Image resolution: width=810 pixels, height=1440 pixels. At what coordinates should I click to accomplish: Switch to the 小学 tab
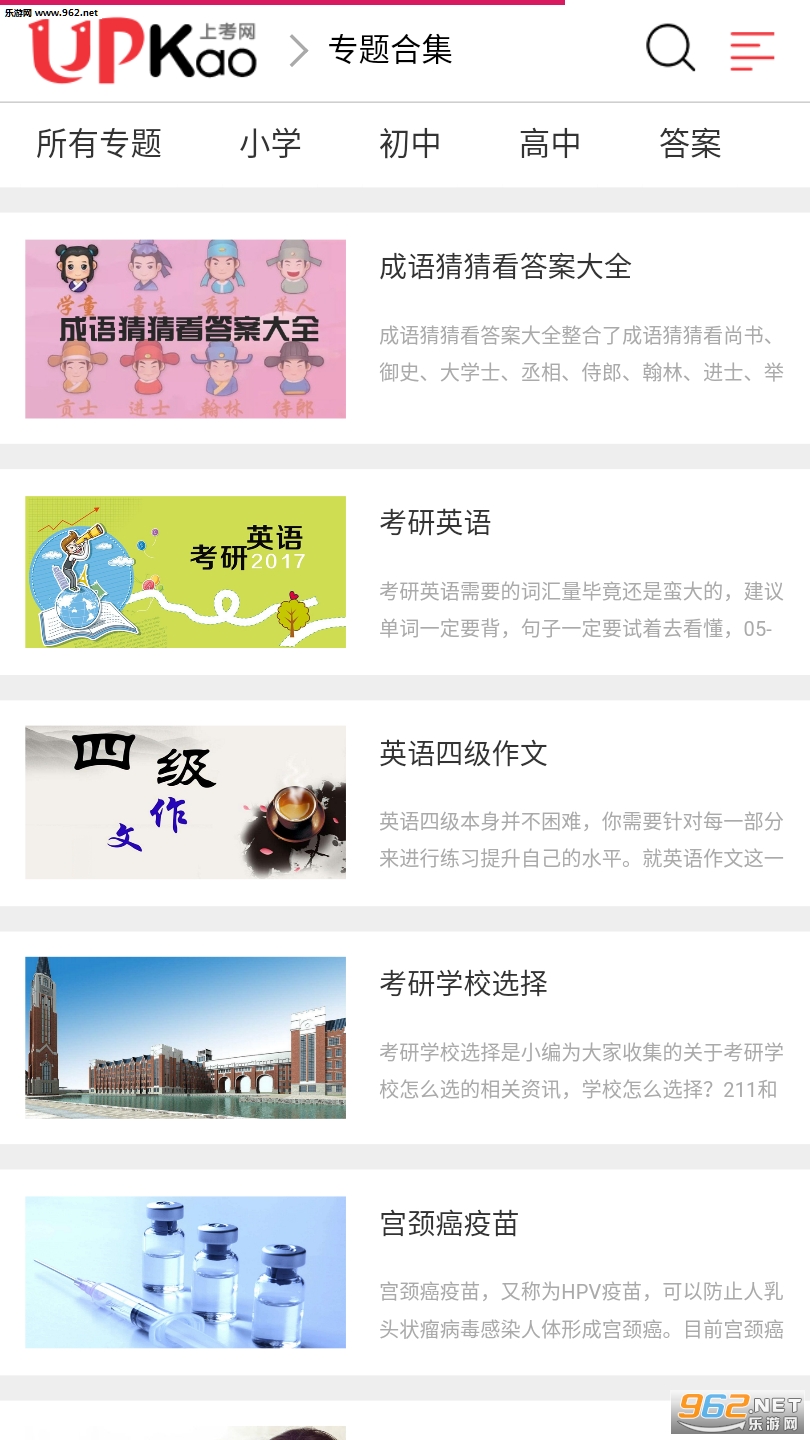click(x=270, y=144)
